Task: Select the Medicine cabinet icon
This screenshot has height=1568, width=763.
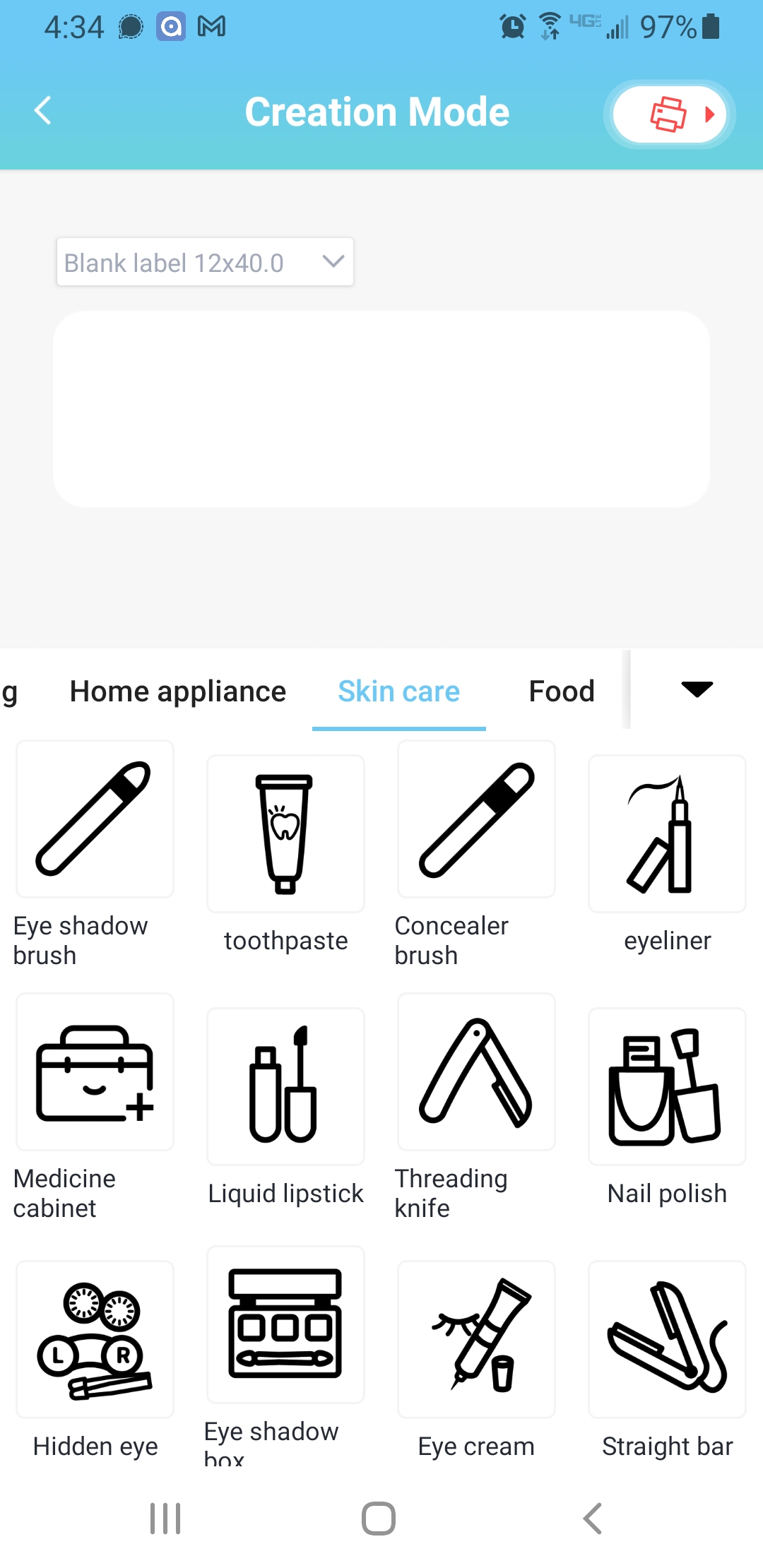Action: point(95,1072)
